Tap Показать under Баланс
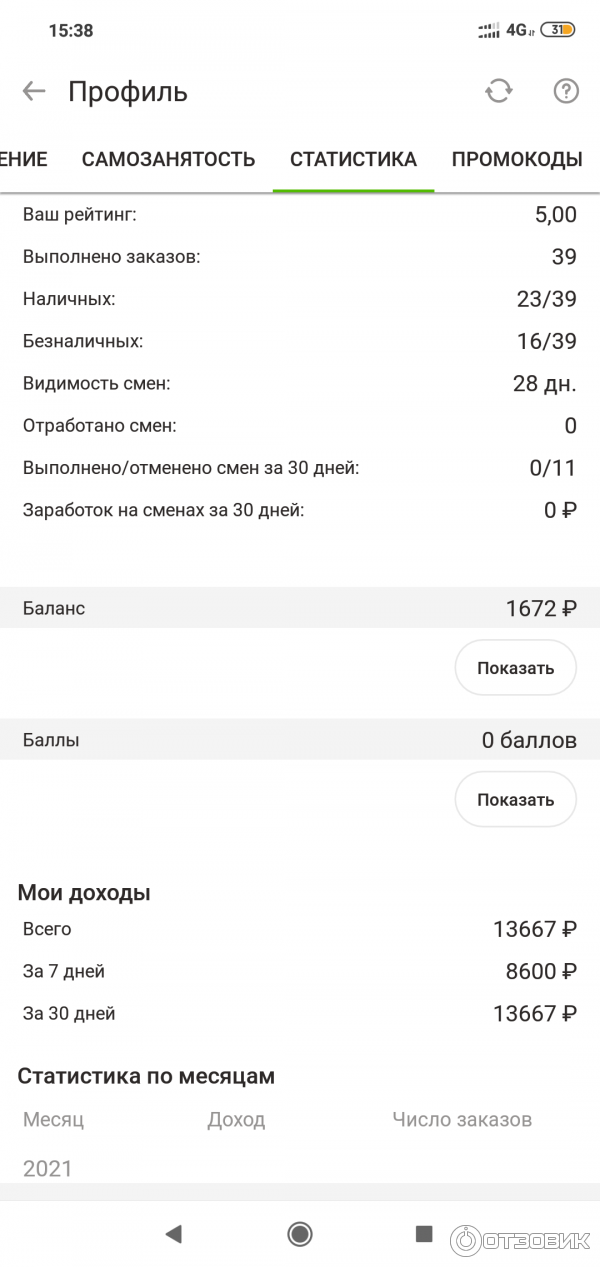Viewport: 600px width, 1267px height. coord(515,668)
